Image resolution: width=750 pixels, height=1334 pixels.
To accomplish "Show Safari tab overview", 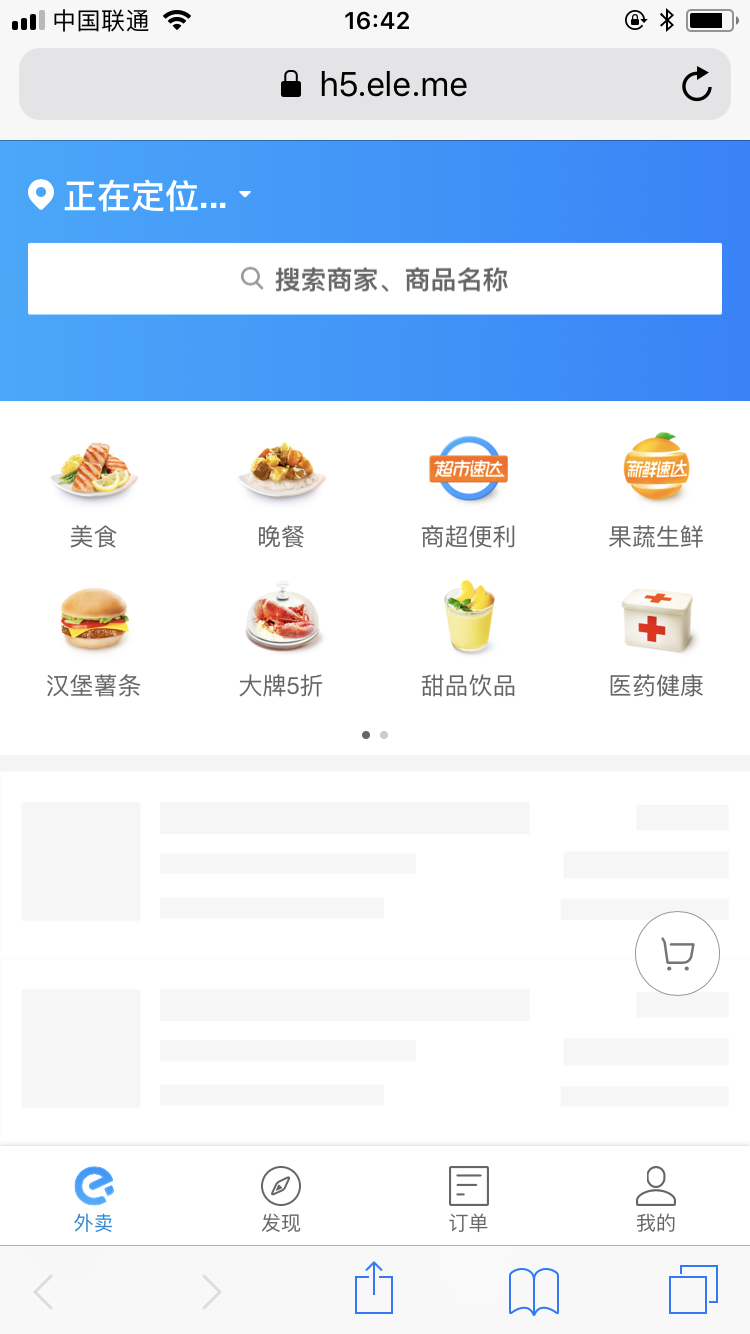I will pyautogui.click(x=692, y=1289).
